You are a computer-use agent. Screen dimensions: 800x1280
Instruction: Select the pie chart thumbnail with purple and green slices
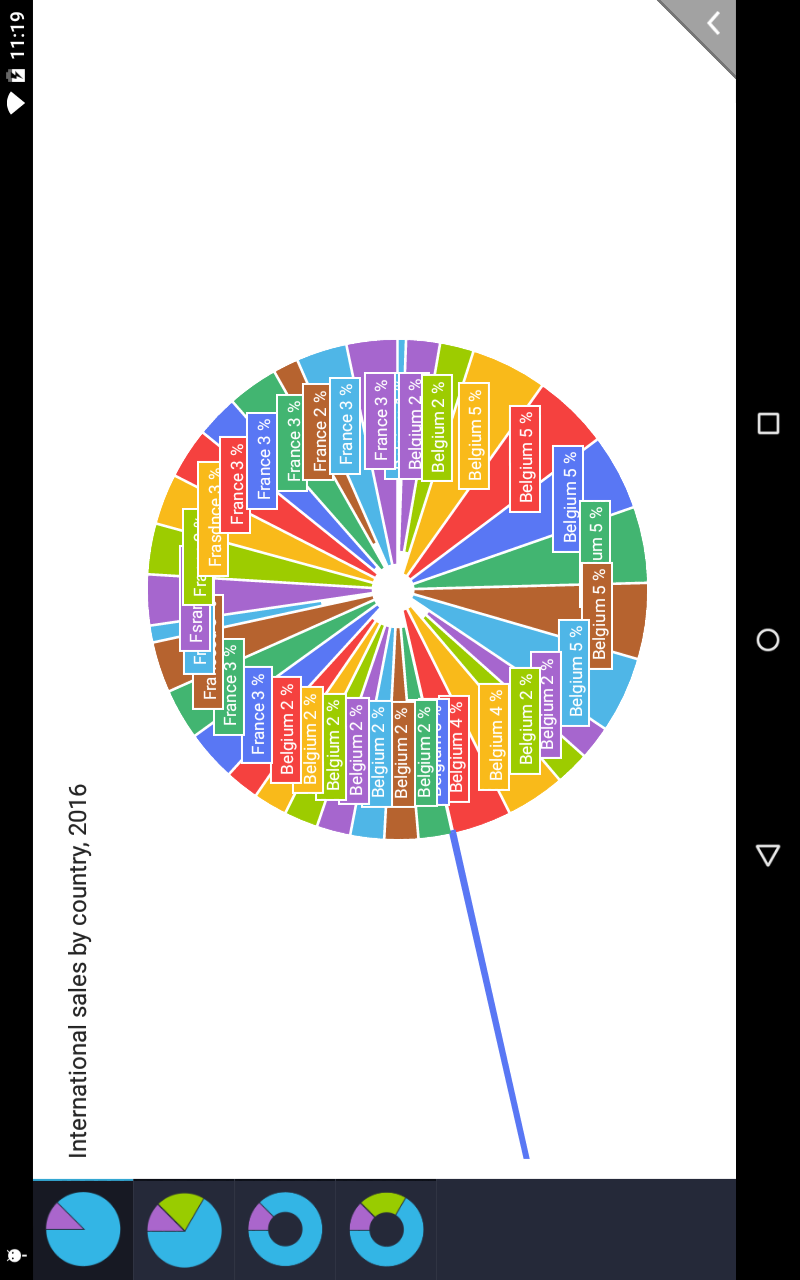tap(184, 1229)
